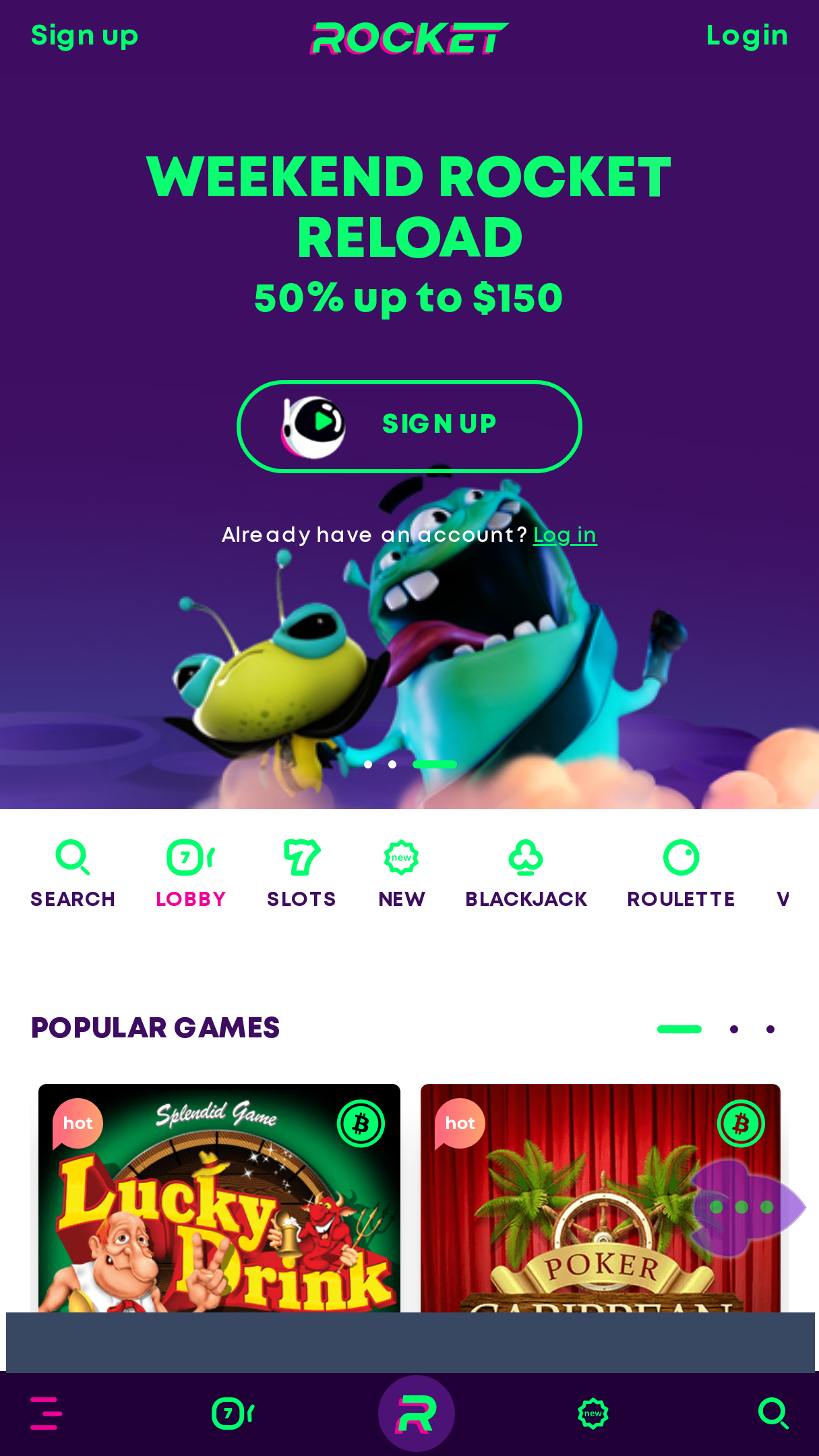Open the Caribbean Poker game card
Screen dimensions: 819x1456
coord(601,1198)
